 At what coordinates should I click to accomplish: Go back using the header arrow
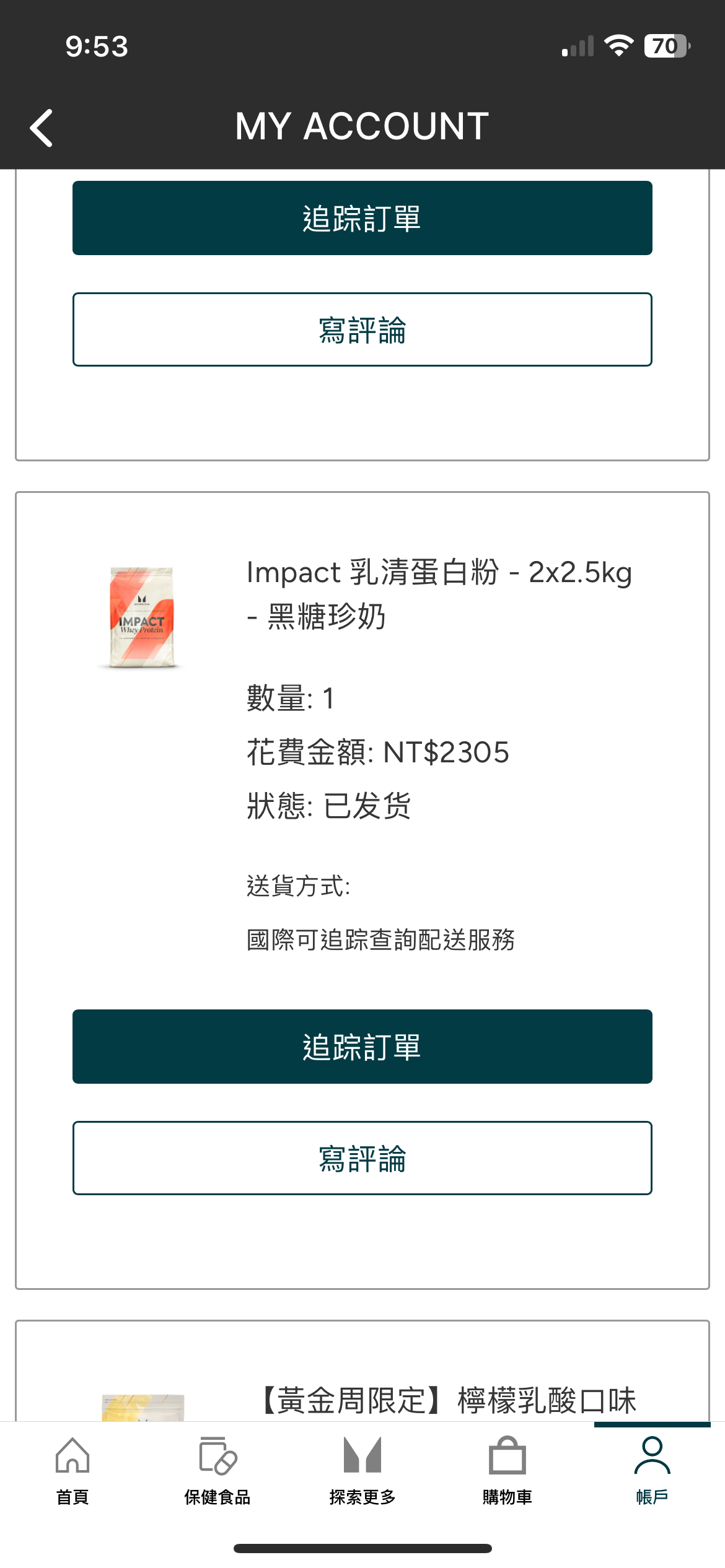tap(42, 128)
